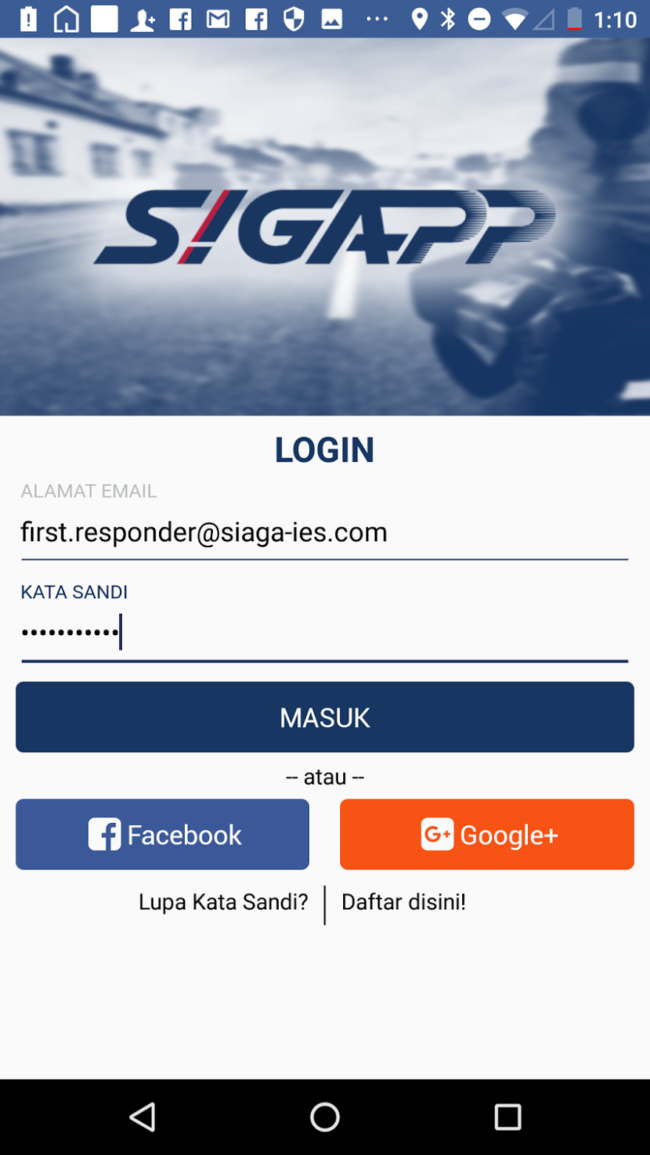Sign in using Google+
The width and height of the screenshot is (650, 1155).
pos(487,834)
